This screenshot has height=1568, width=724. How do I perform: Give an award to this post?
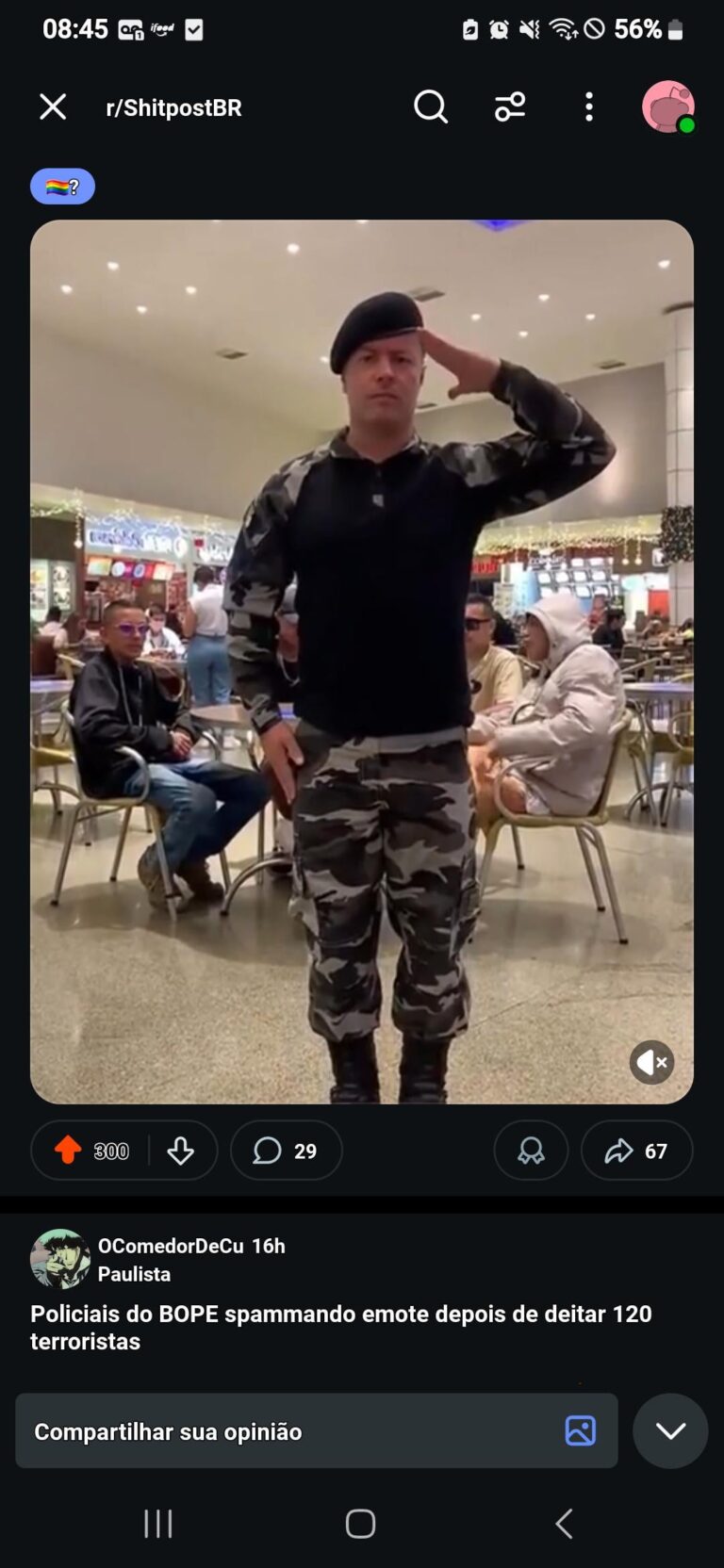click(x=531, y=1151)
